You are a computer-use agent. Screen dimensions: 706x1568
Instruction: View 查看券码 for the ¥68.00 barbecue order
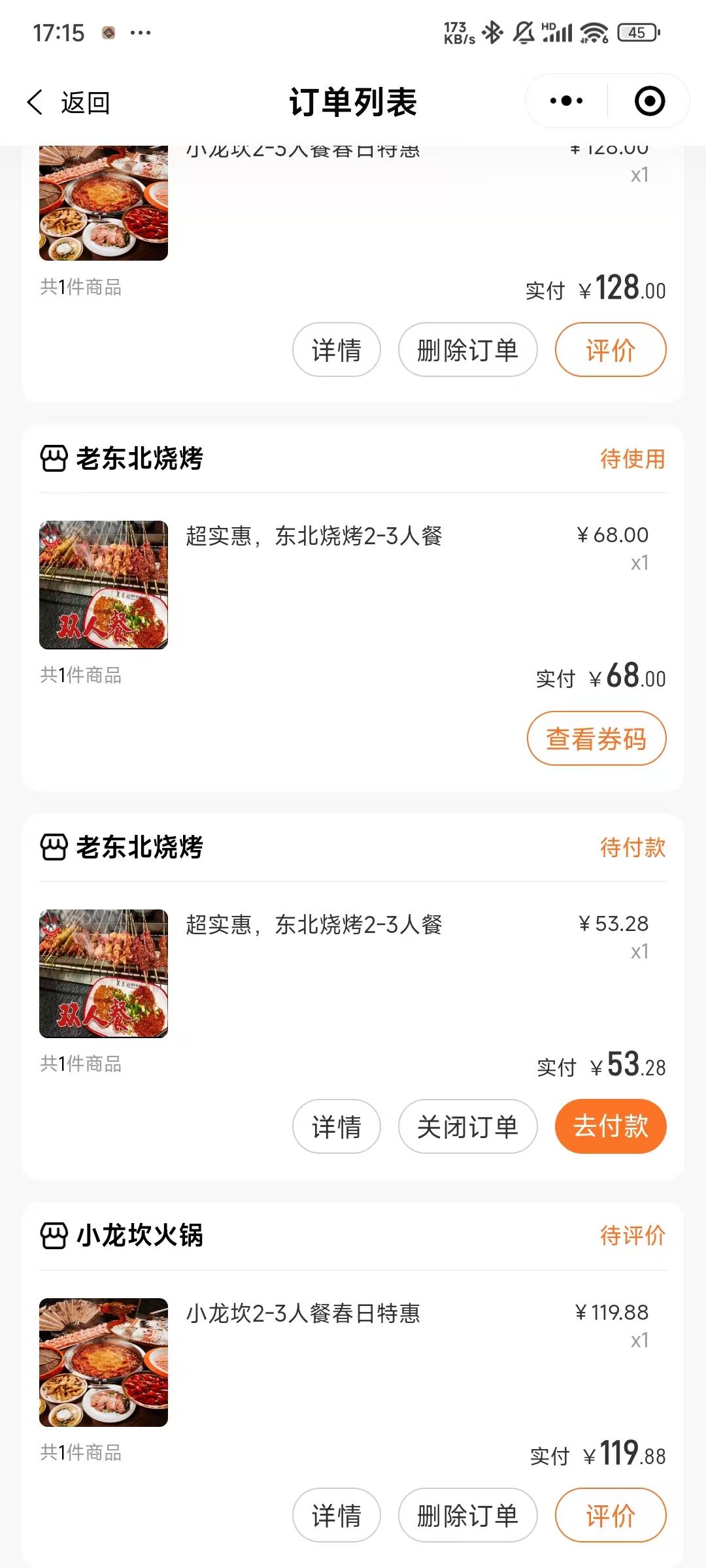[x=596, y=738]
